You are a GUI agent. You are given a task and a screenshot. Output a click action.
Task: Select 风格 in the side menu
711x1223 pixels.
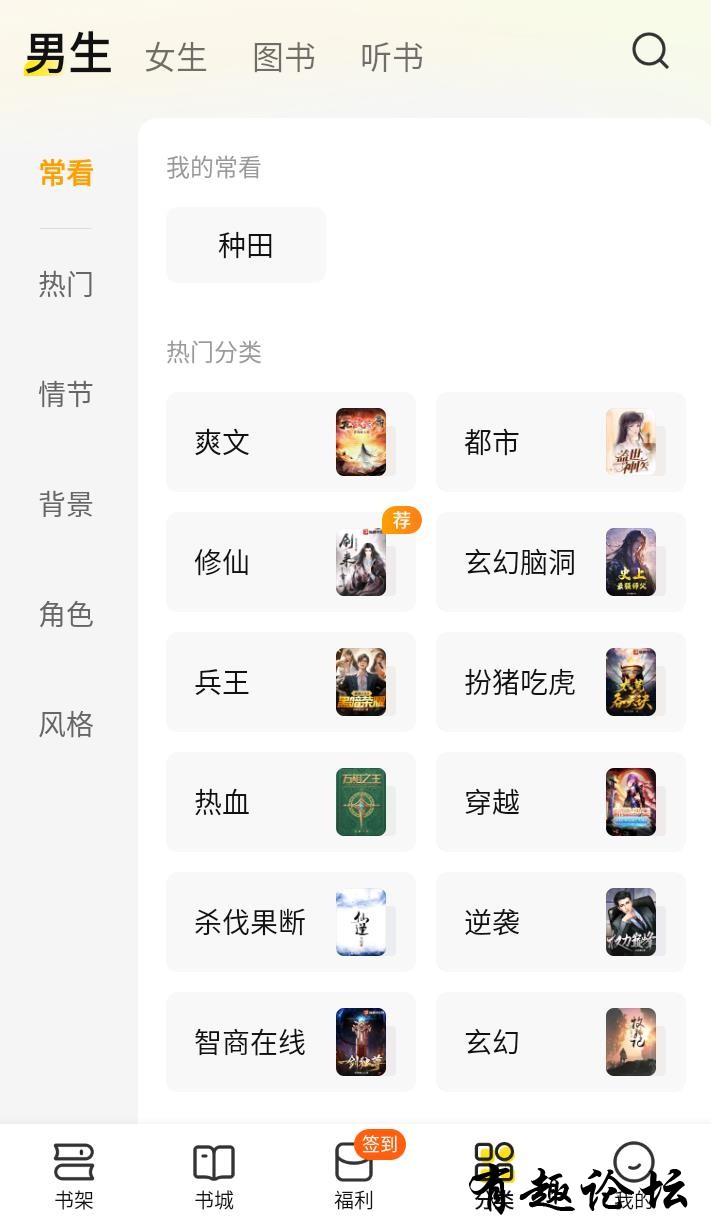[66, 724]
